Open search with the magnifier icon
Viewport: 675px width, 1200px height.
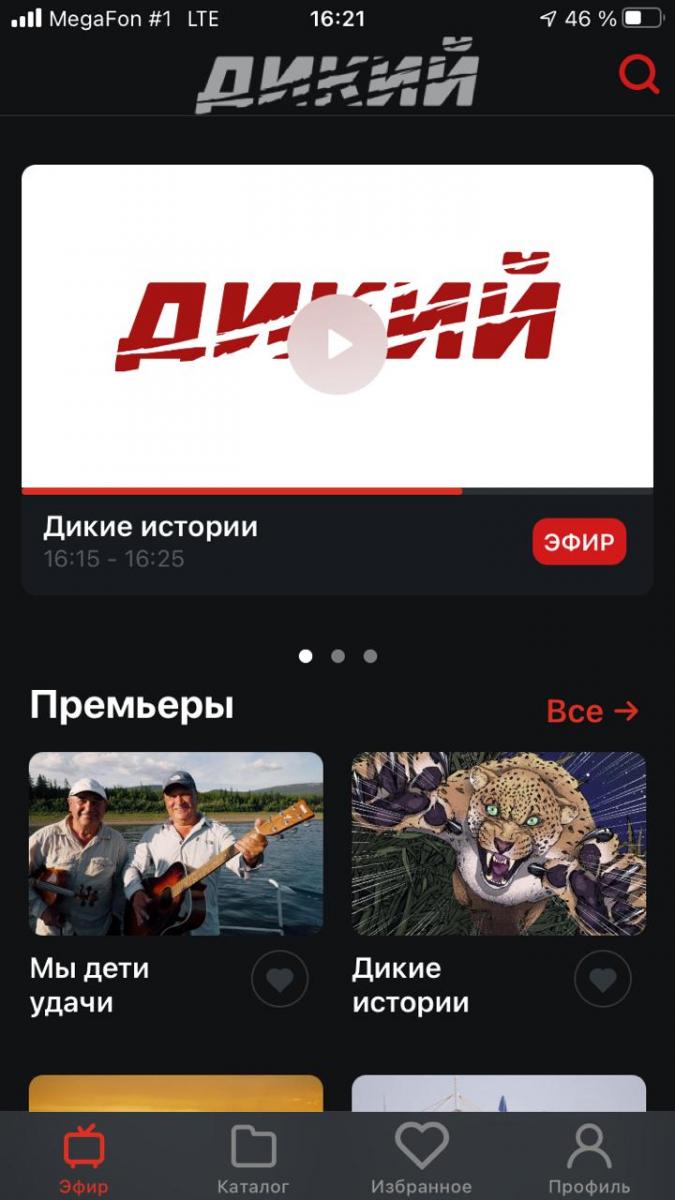pyautogui.click(x=638, y=74)
